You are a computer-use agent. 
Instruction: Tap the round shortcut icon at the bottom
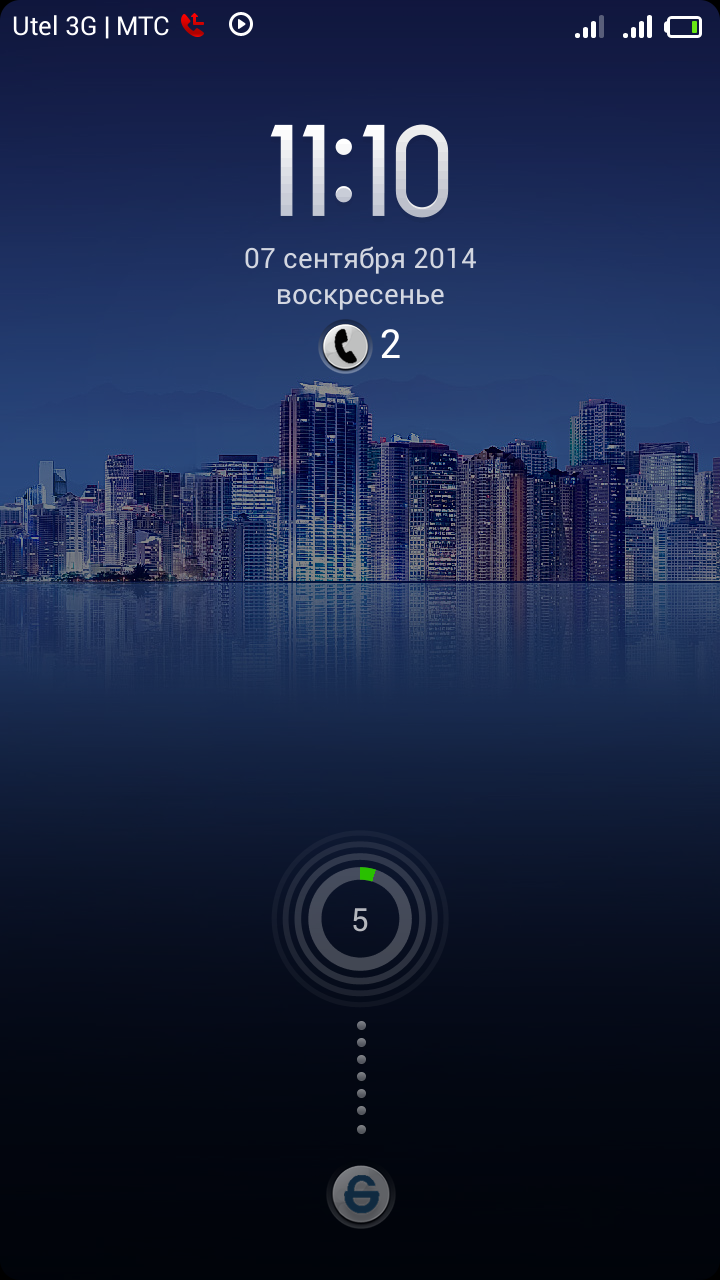tap(361, 1195)
